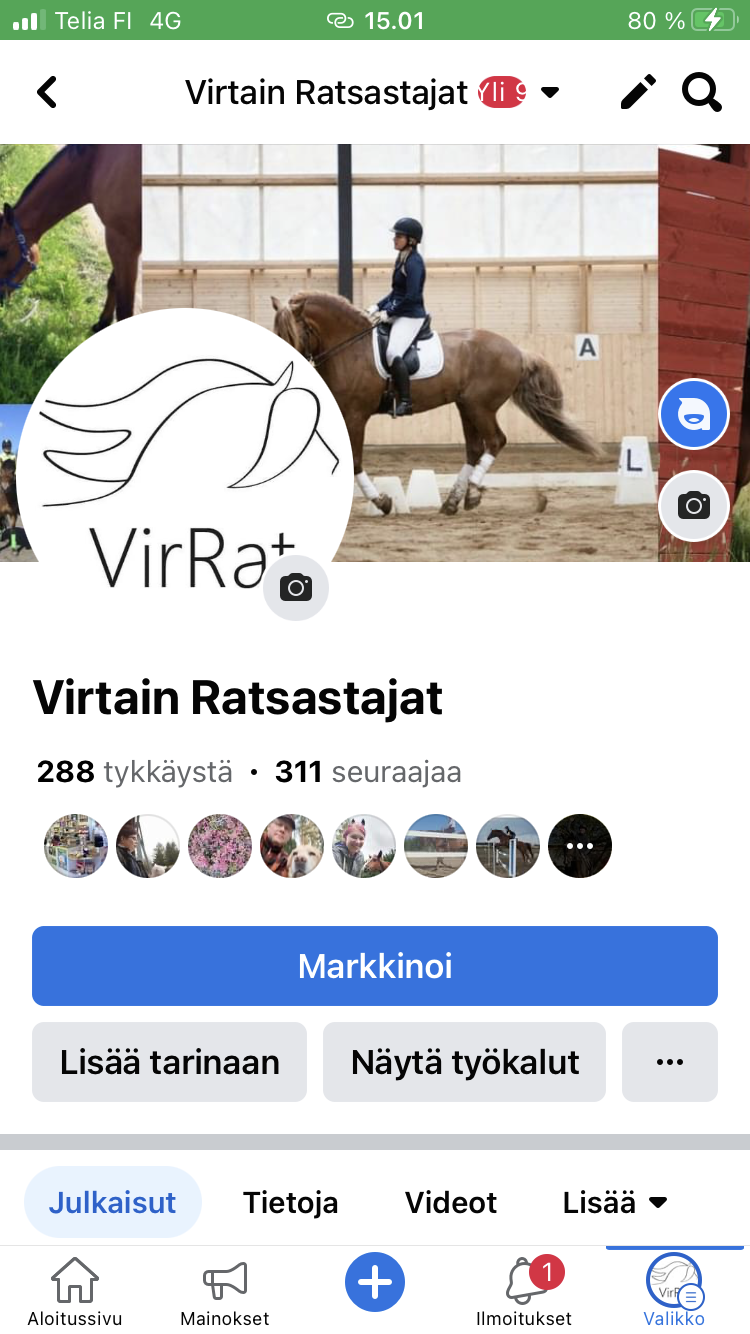The image size is (750, 1334).
Task: Open Ilmoitukset notifications
Action: (x=524, y=1290)
